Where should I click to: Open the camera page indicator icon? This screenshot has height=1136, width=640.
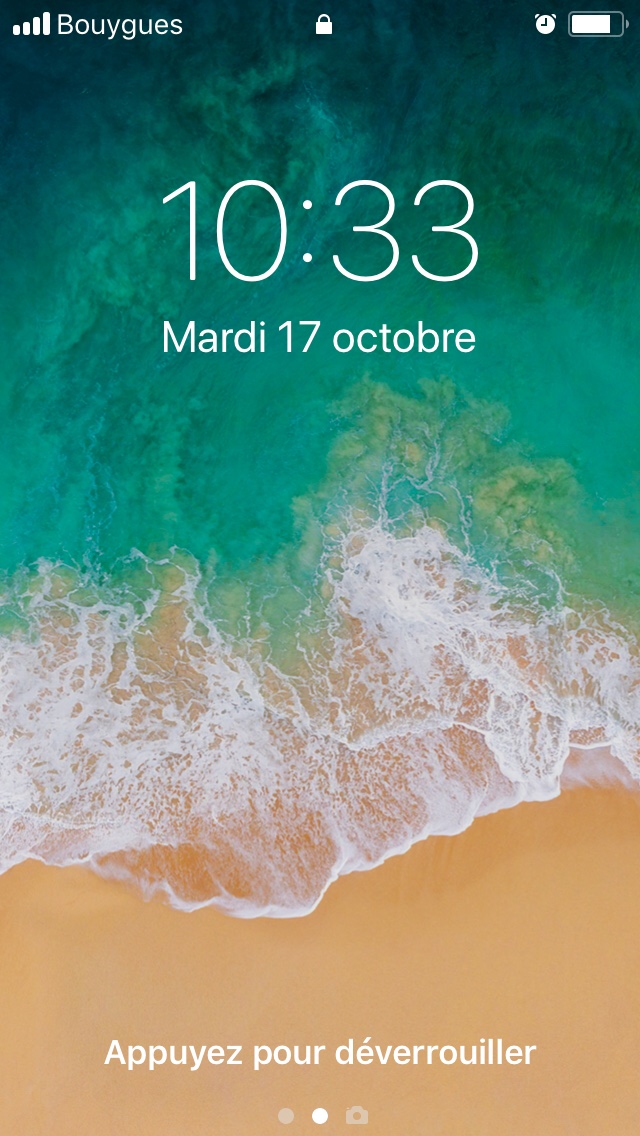click(357, 1115)
